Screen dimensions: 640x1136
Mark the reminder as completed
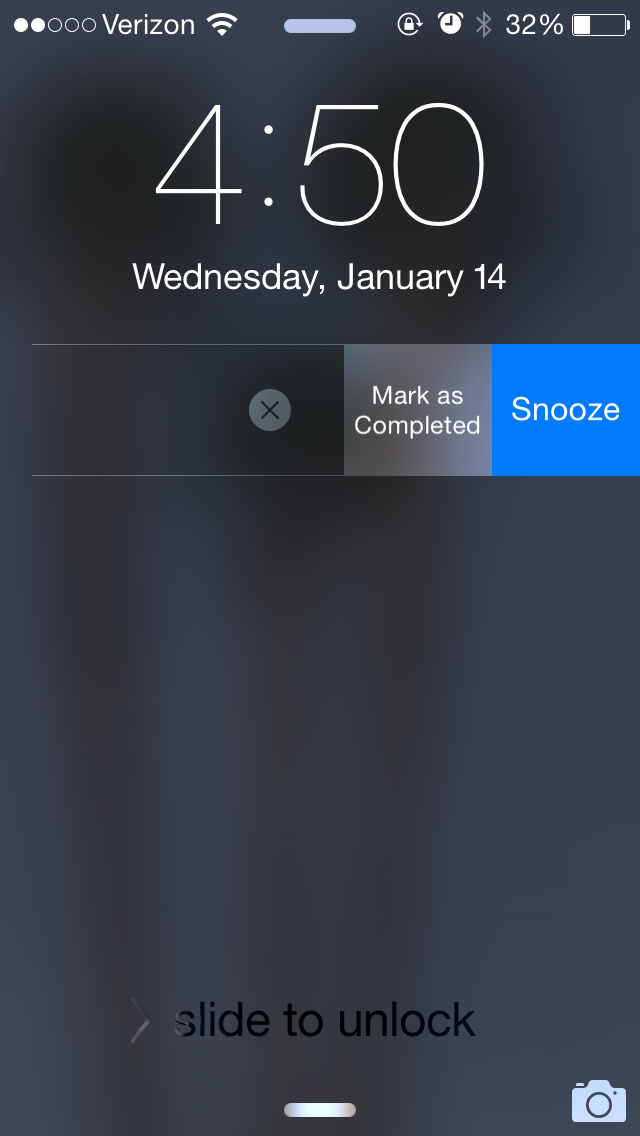pyautogui.click(x=417, y=410)
